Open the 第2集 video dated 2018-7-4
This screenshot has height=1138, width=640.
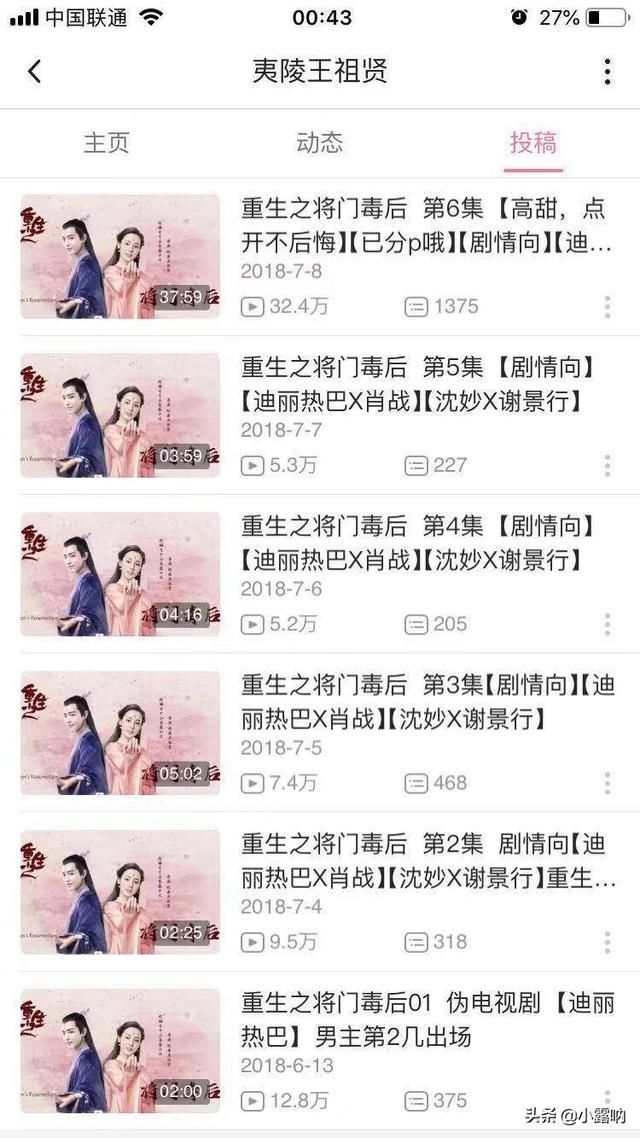[x=426, y=860]
